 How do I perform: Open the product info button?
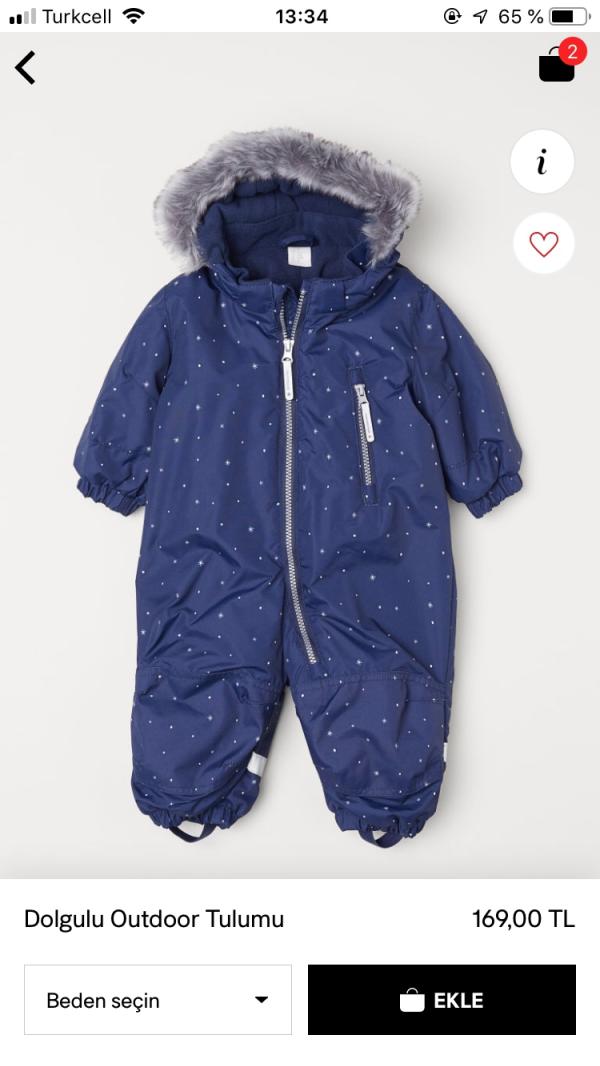542,161
